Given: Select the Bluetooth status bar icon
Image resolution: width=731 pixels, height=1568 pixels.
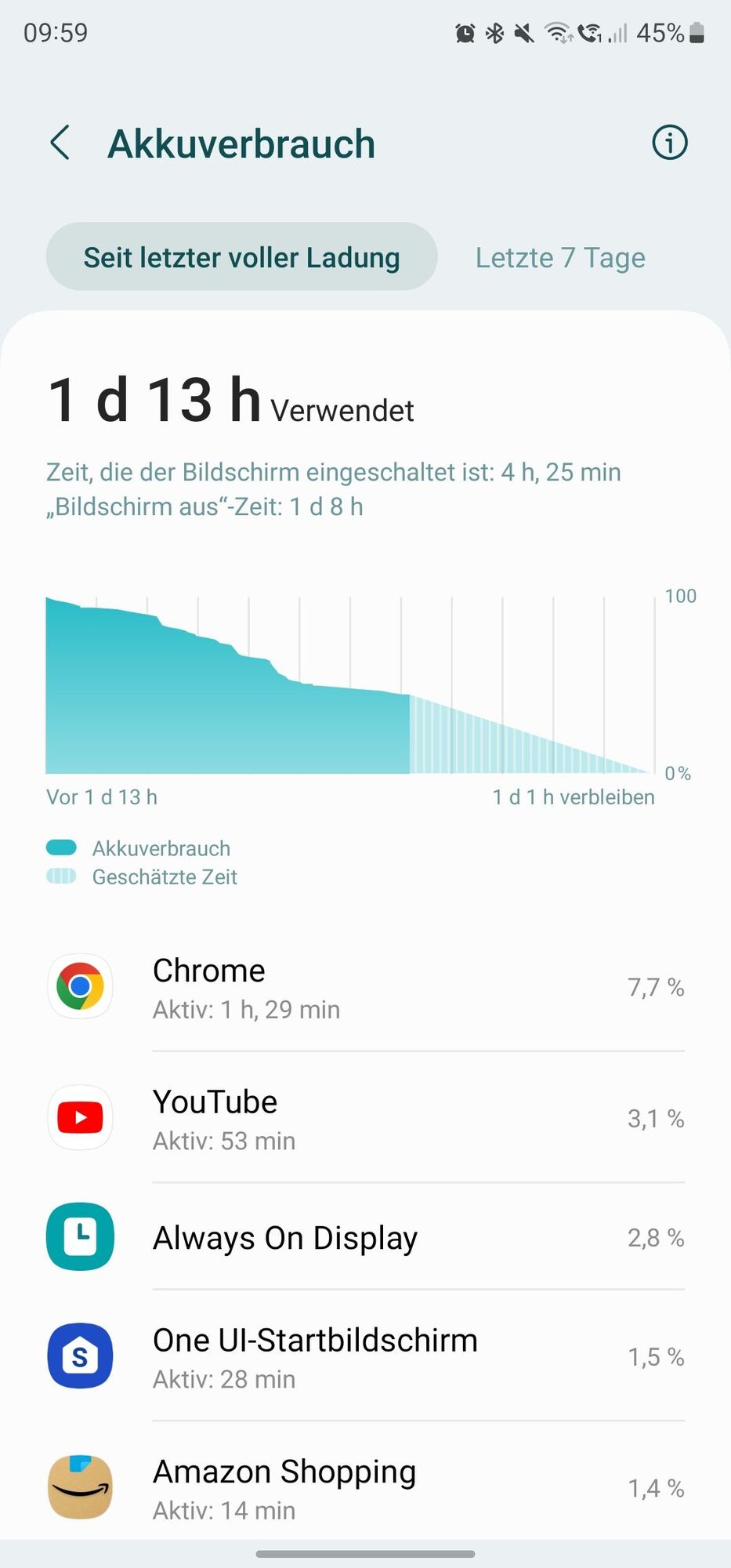Looking at the screenshot, I should (x=494, y=33).
